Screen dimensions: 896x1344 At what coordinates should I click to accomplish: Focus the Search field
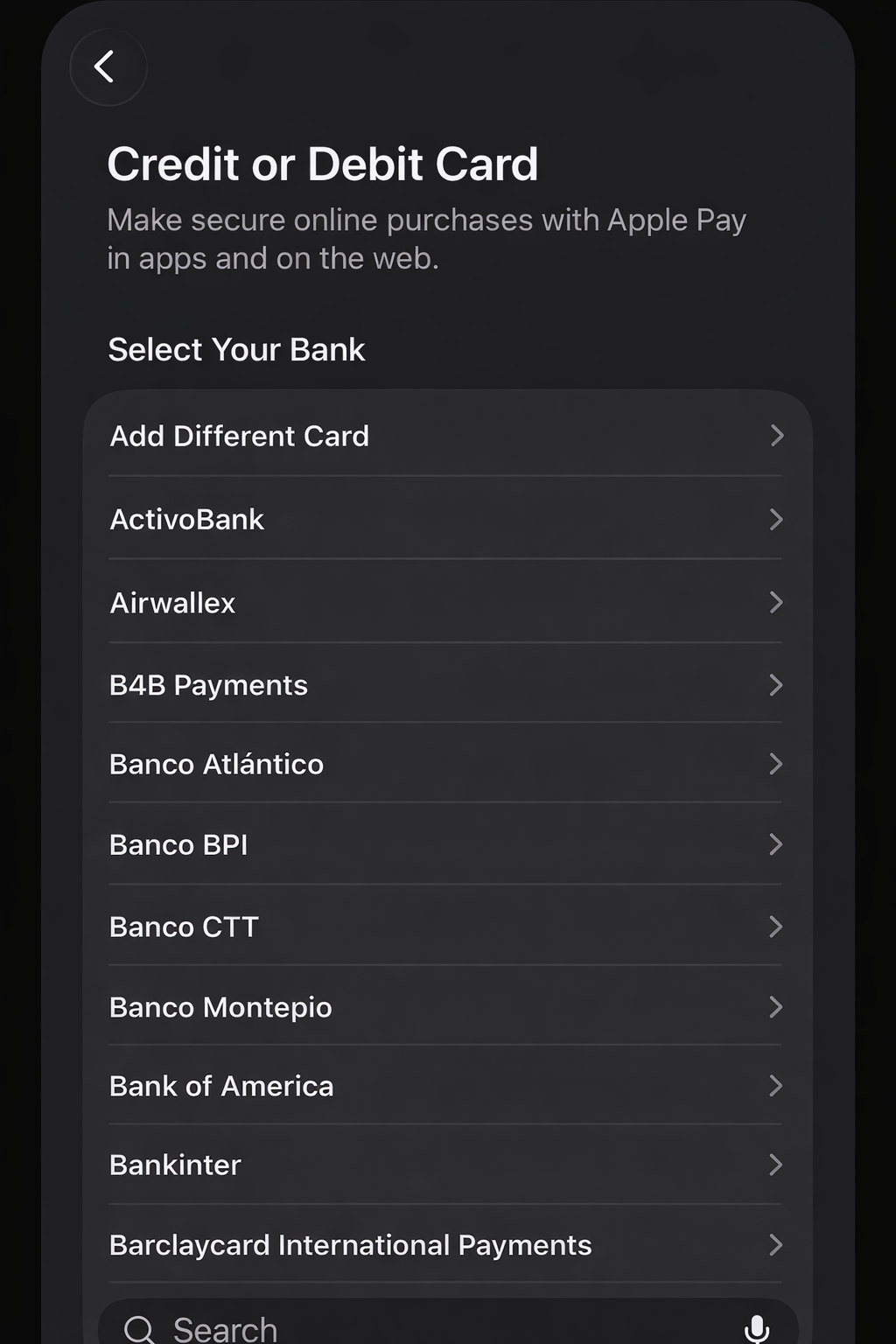pos(420,1328)
